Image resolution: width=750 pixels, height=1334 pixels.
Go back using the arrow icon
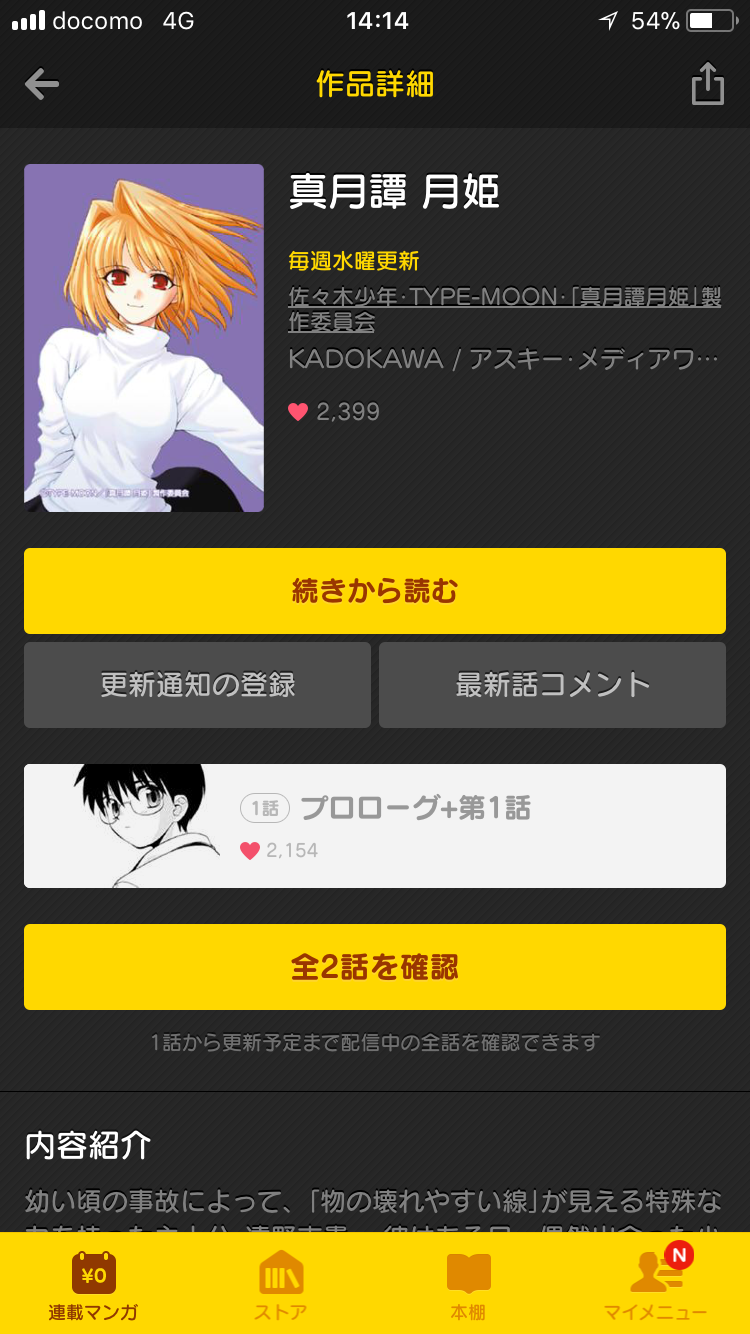coord(42,84)
